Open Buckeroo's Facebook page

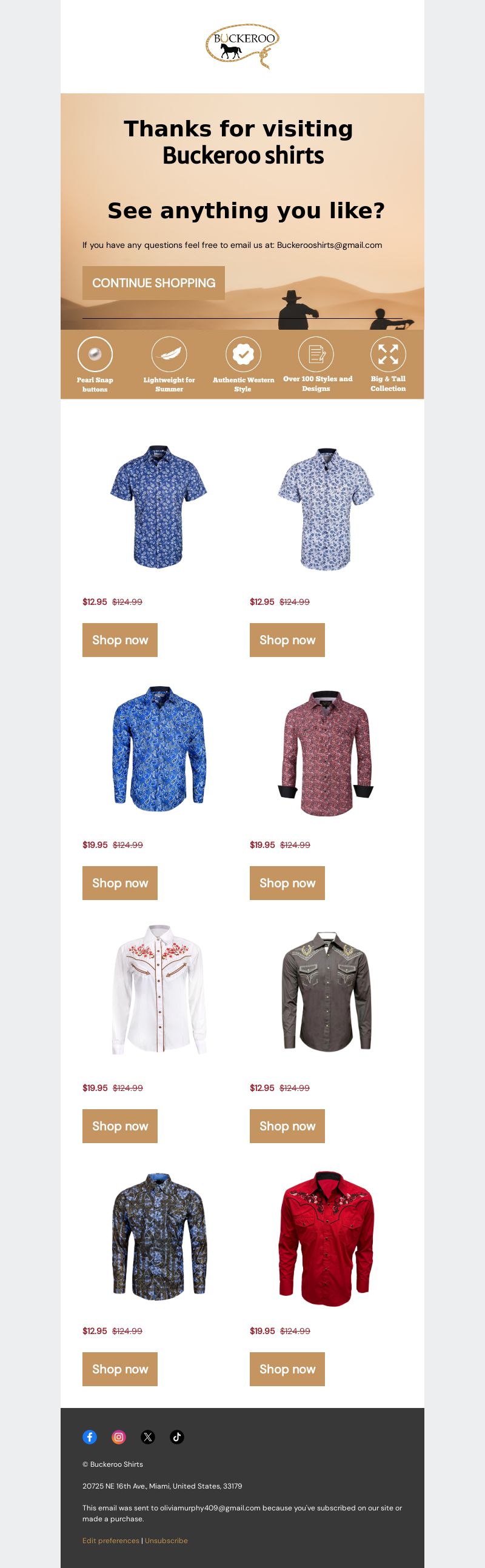[90, 1436]
